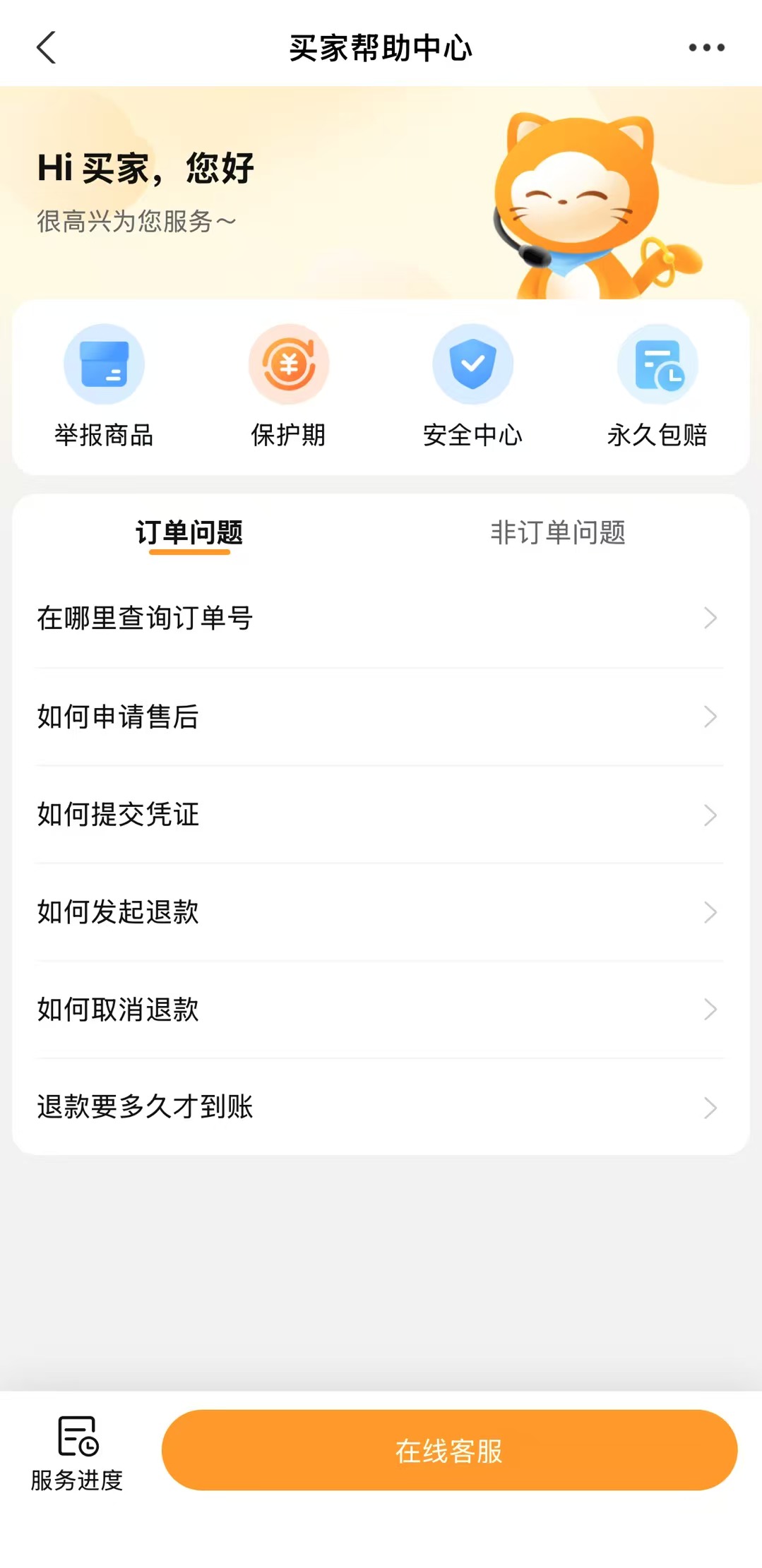Contact 在线客服 online support
The height and width of the screenshot is (1568, 762).
[449, 1451]
